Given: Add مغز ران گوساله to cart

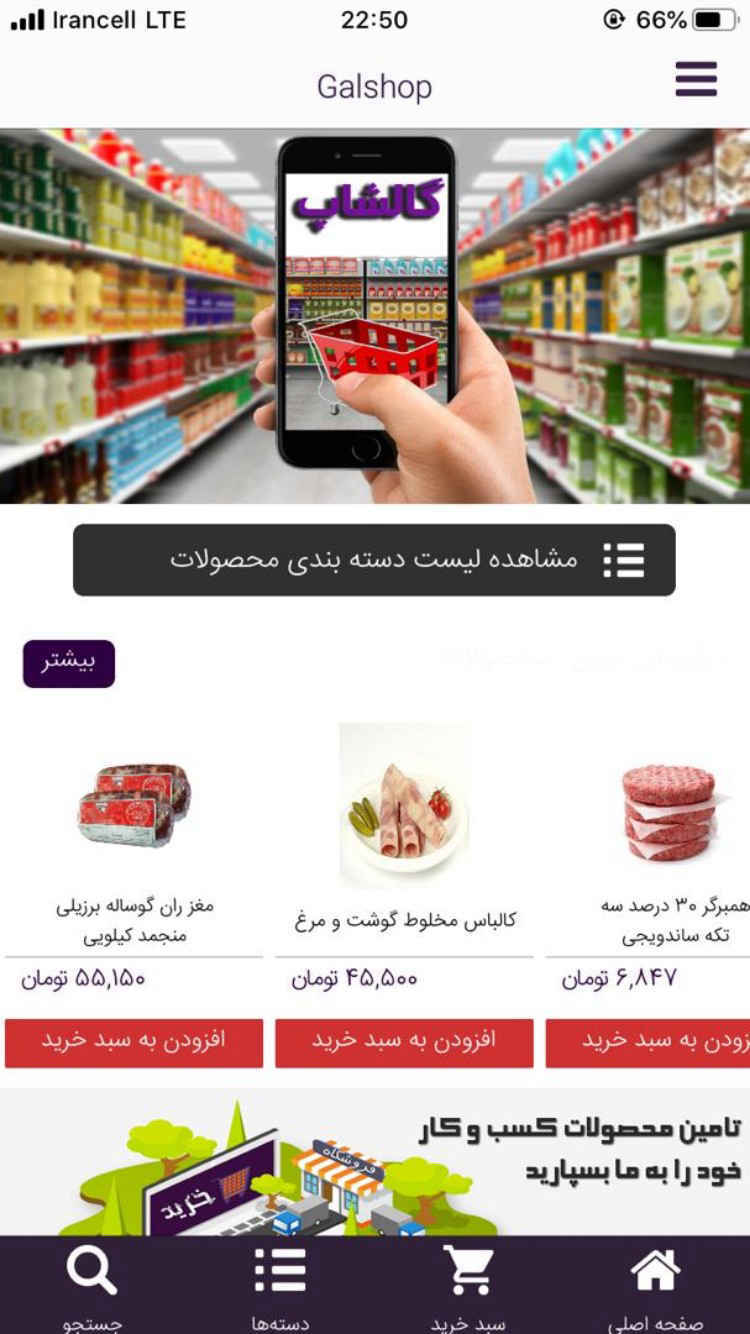Looking at the screenshot, I should 134,1042.
